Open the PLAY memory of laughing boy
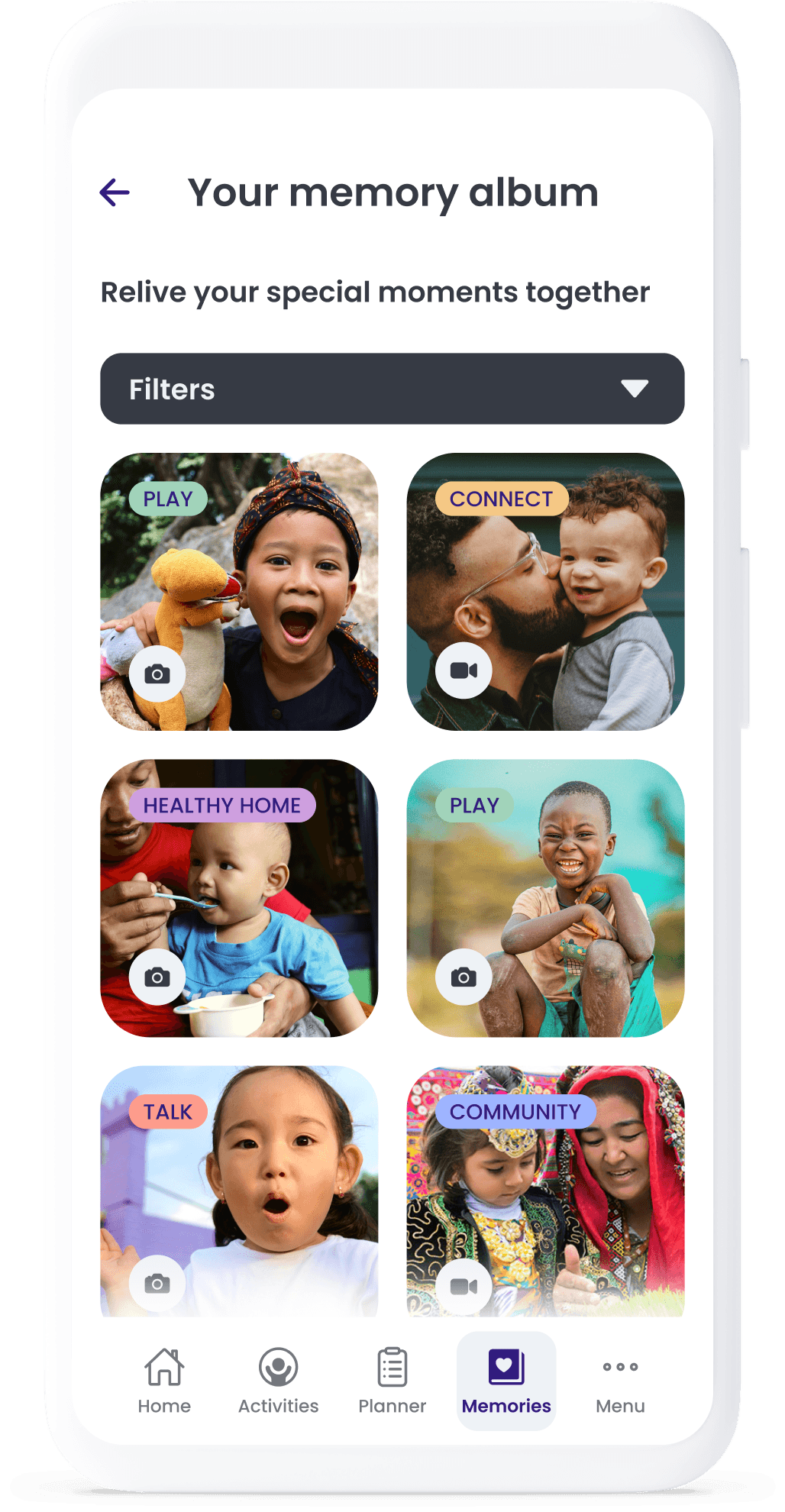Viewport: 785px width, 1512px height. (545, 898)
